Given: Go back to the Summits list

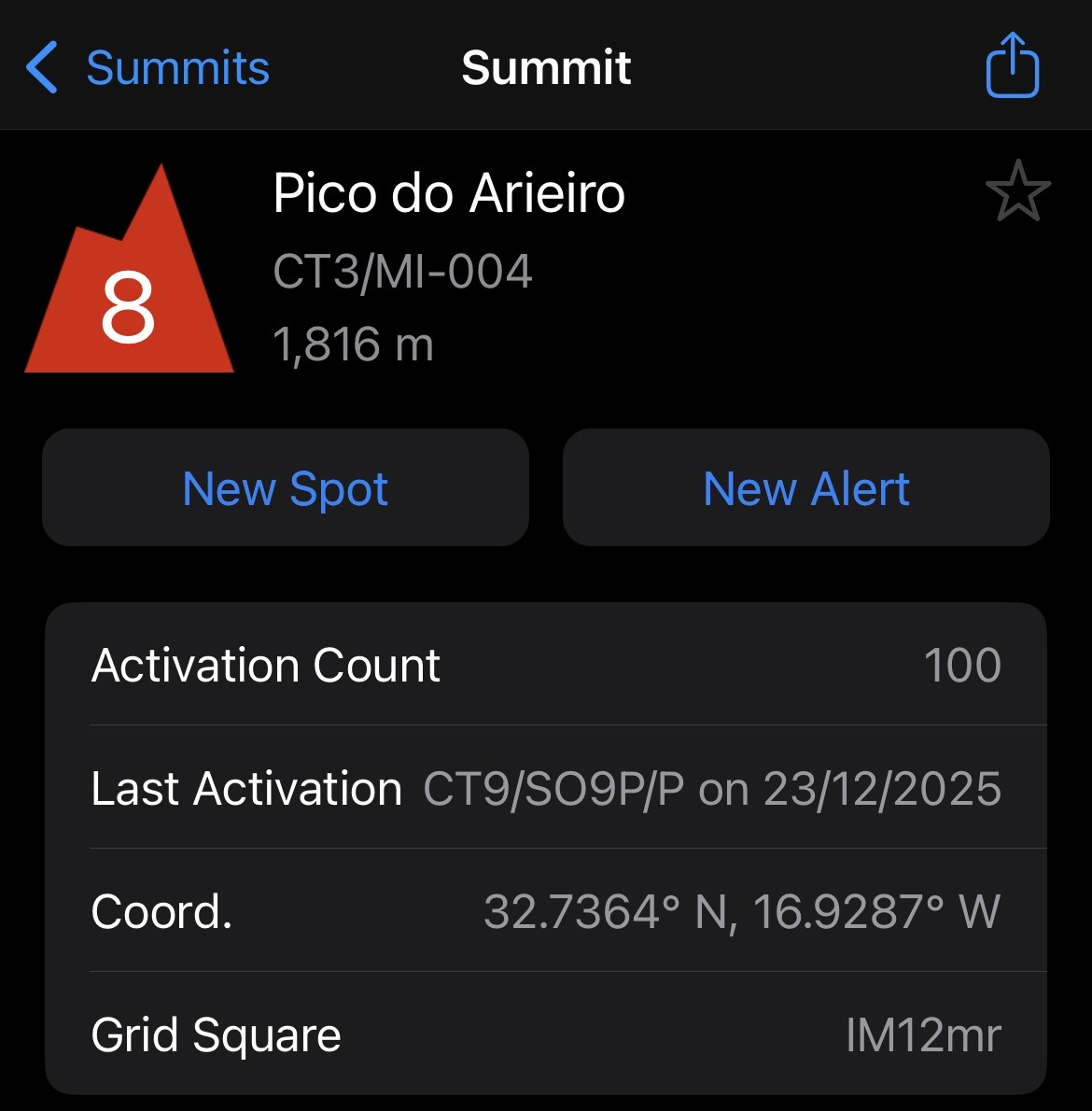Looking at the screenshot, I should tap(147, 68).
